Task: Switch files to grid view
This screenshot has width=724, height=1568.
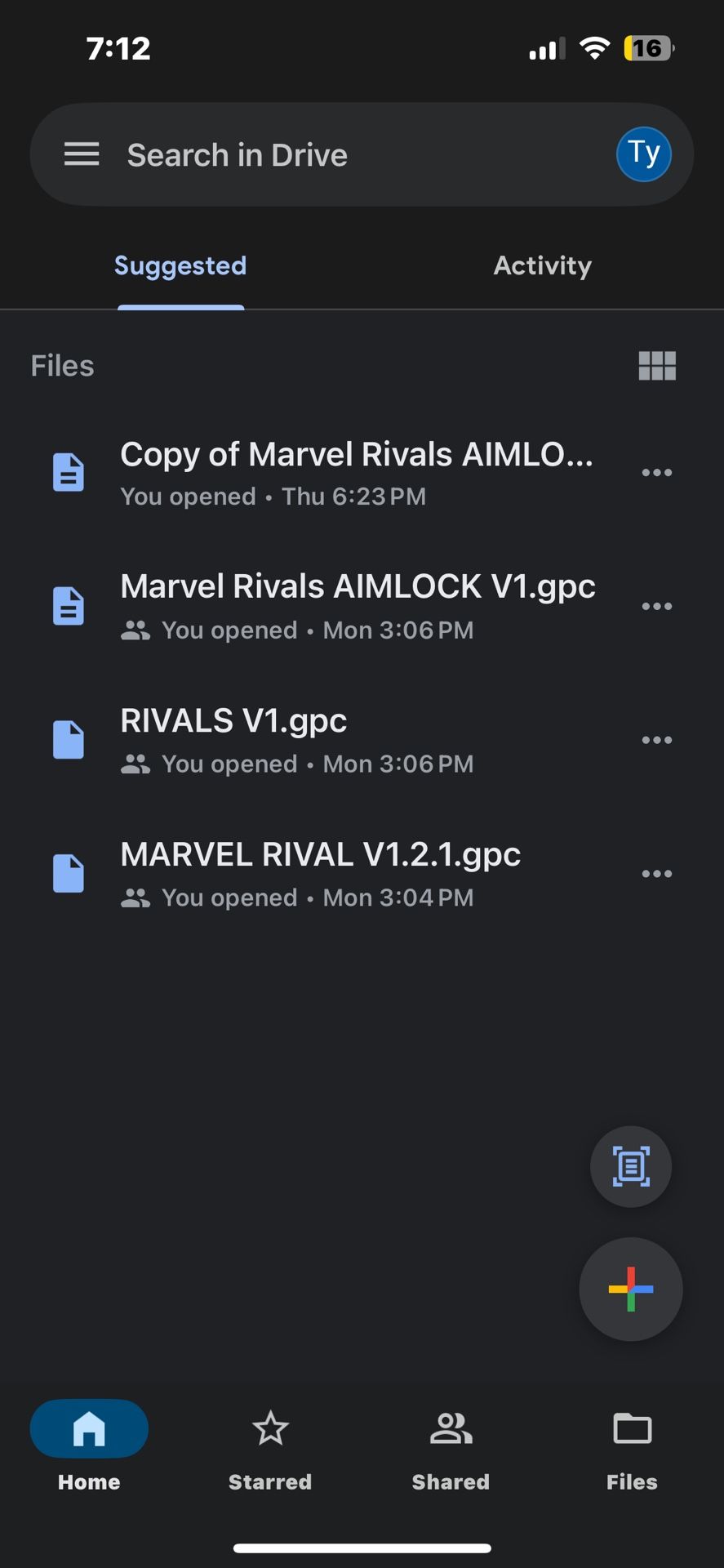Action: [657, 366]
